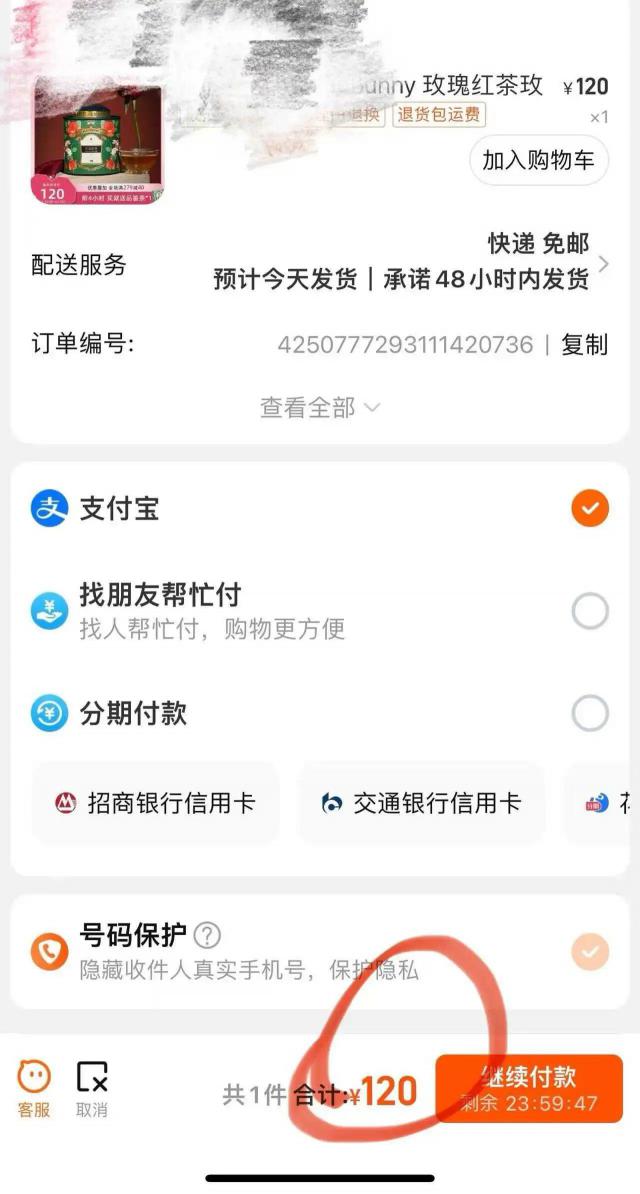Pick 交通银行信用卡 installment card
The height and width of the screenshot is (1194, 640).
coord(421,803)
